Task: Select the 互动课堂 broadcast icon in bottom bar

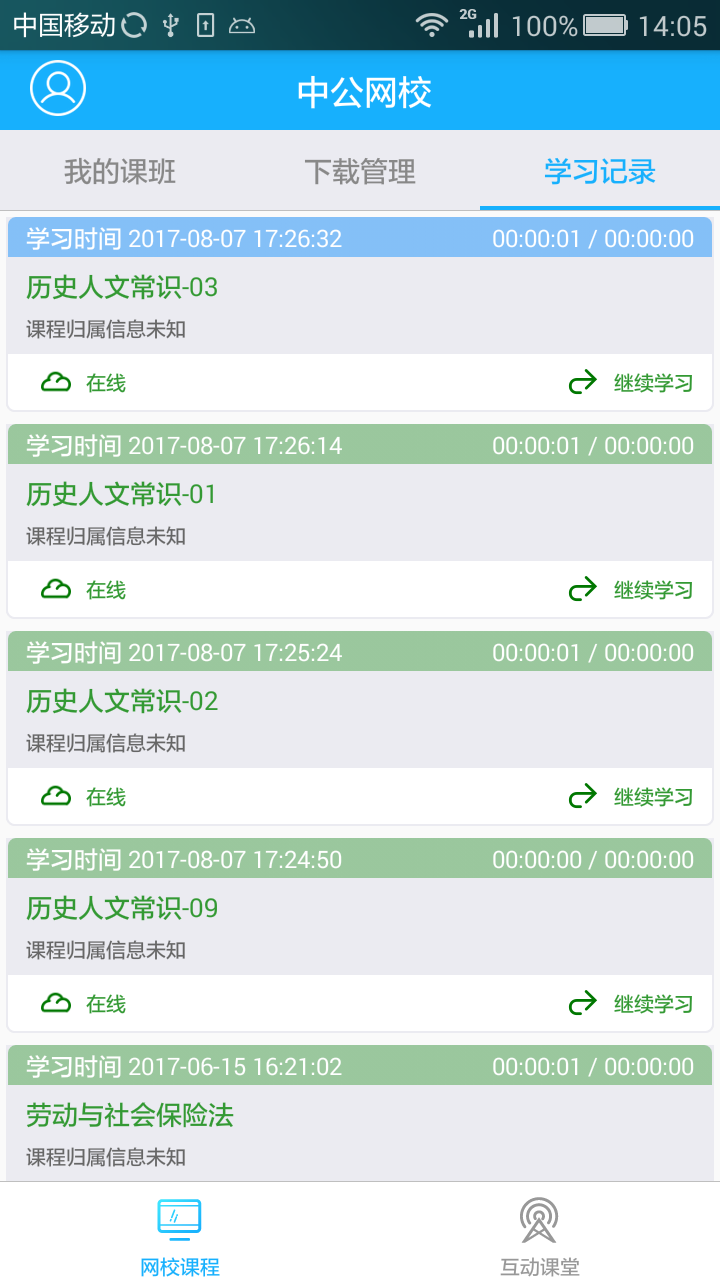Action: pos(541,1218)
